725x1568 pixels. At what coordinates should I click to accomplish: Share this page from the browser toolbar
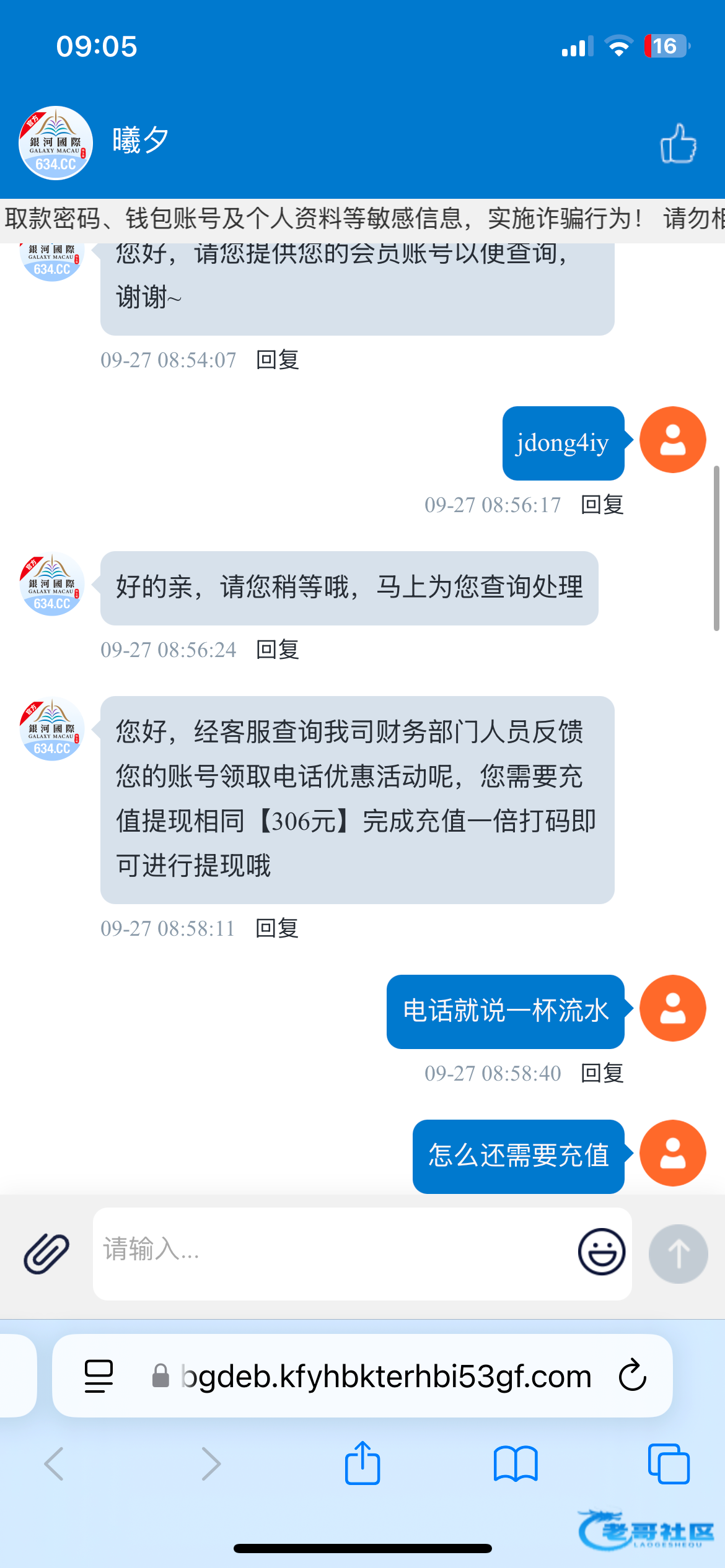[x=362, y=1463]
